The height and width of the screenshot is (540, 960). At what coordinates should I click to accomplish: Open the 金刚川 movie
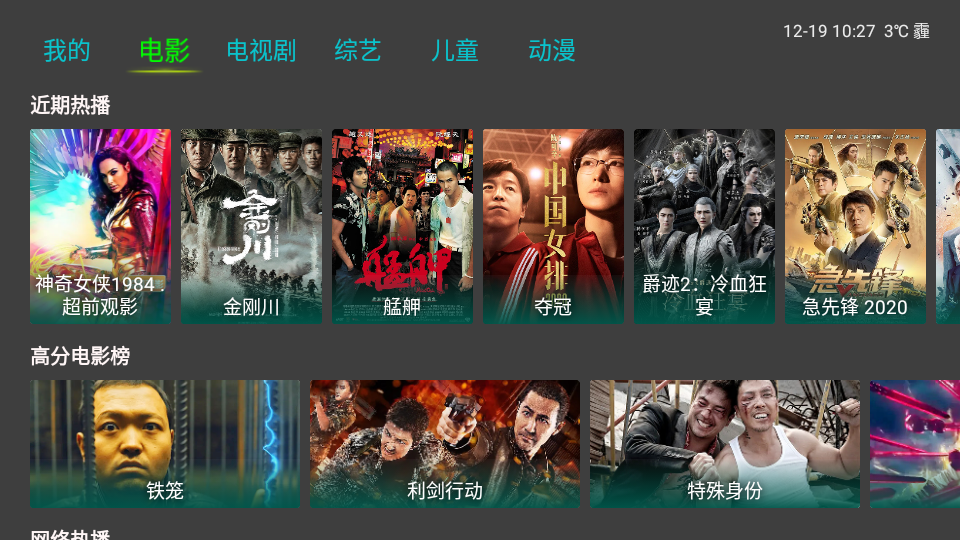(x=251, y=226)
